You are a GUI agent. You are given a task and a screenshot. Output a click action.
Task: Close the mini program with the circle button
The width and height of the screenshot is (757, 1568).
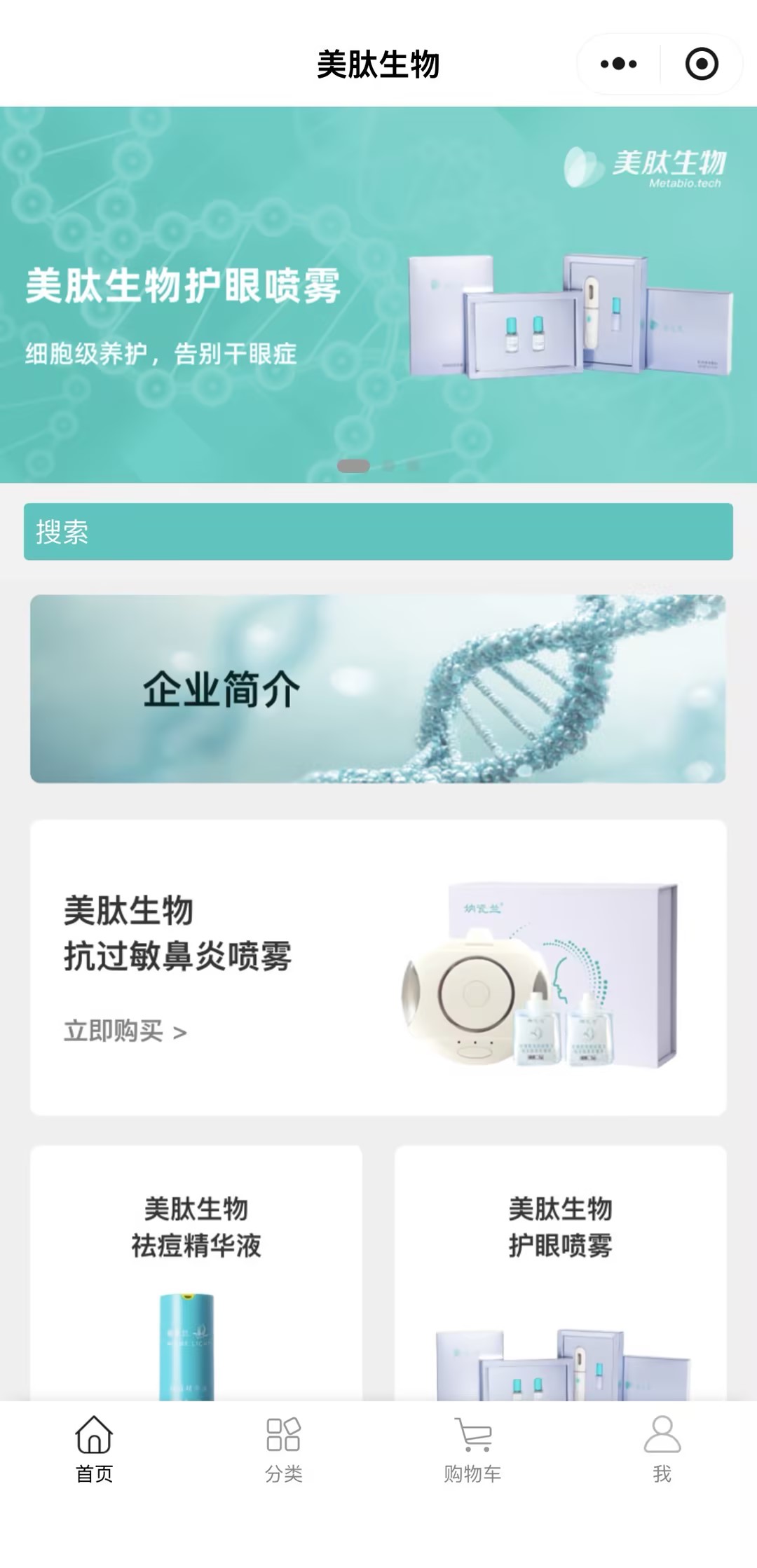701,64
